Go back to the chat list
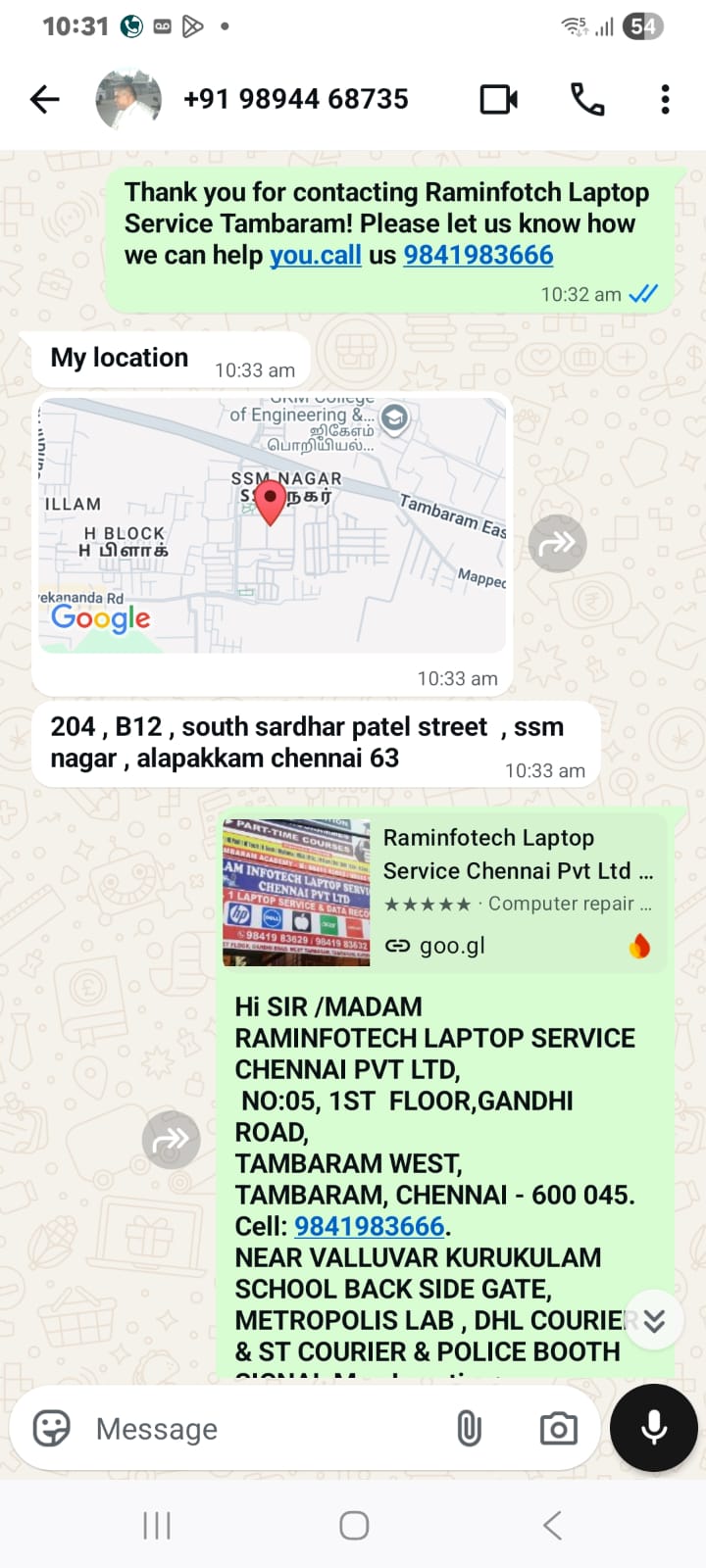Viewport: 706px width, 1568px height. click(x=45, y=99)
